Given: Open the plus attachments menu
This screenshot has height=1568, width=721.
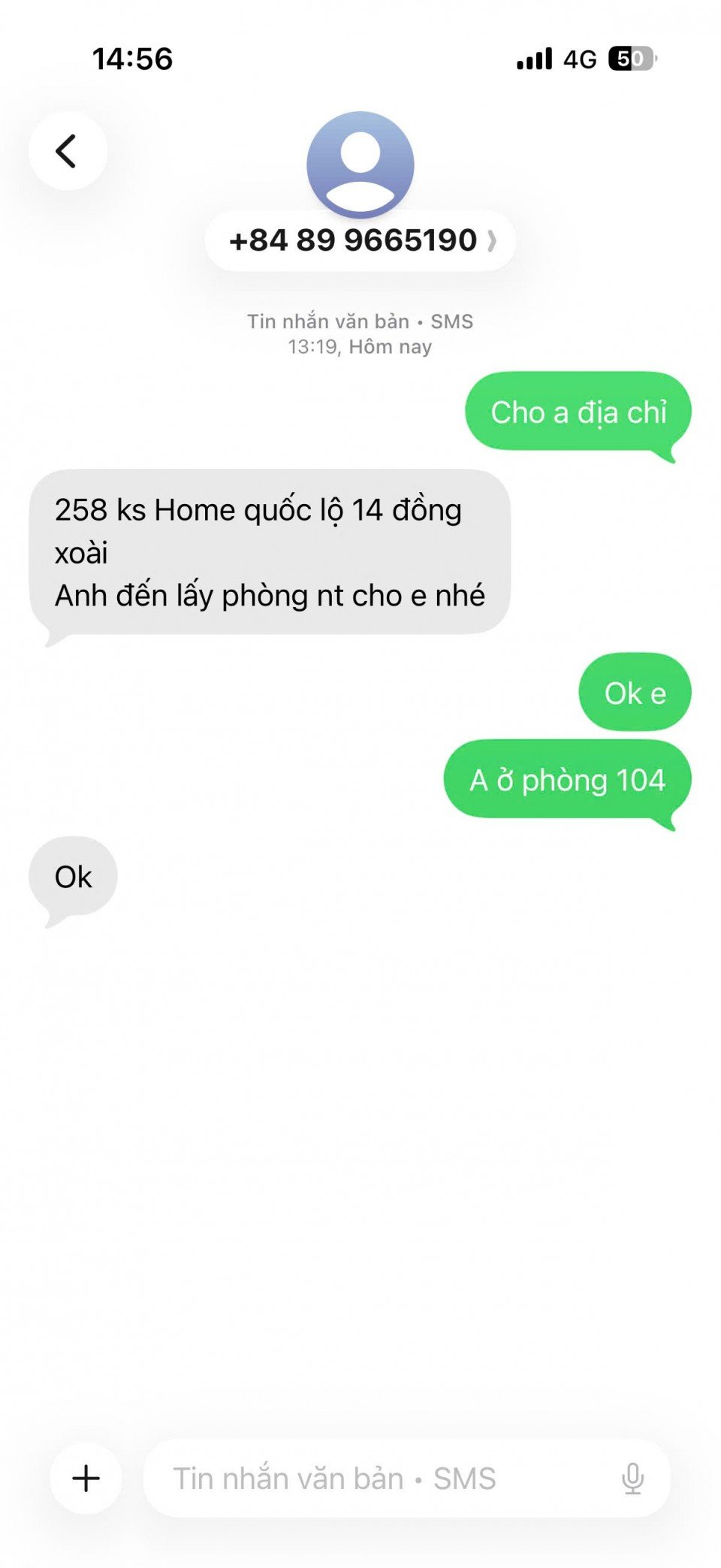Looking at the screenshot, I should 86,1478.
